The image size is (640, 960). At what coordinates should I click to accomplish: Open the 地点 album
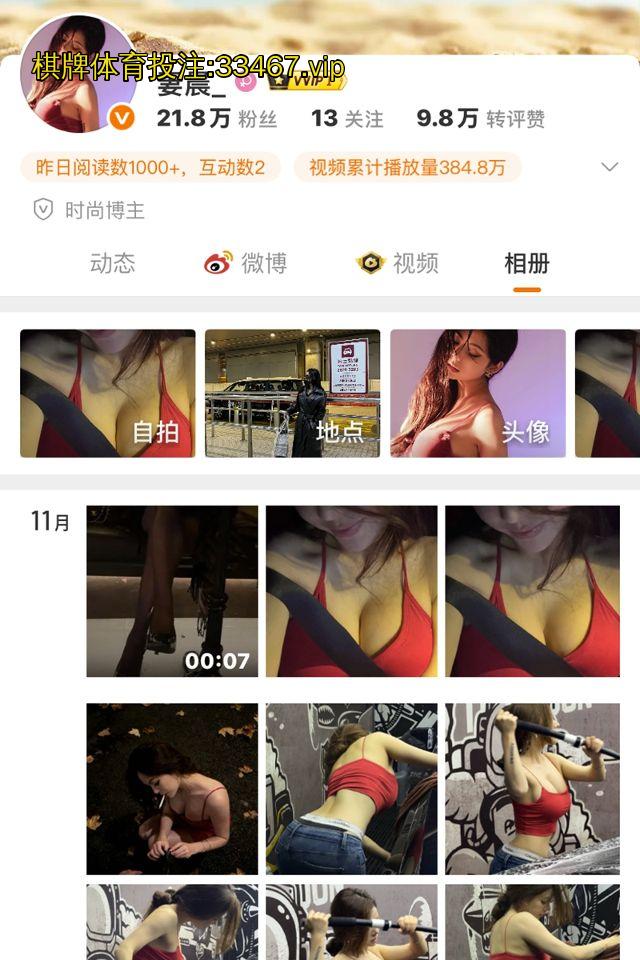click(x=292, y=393)
